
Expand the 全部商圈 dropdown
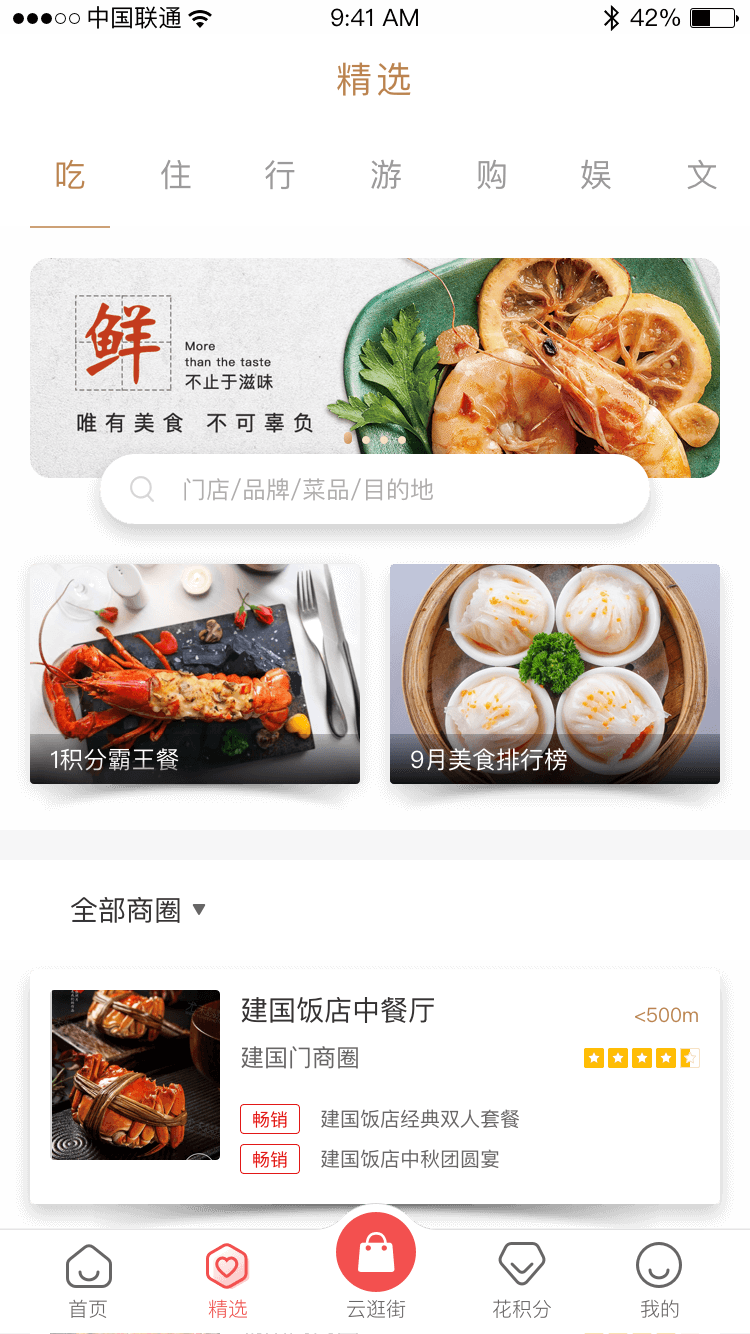point(138,910)
